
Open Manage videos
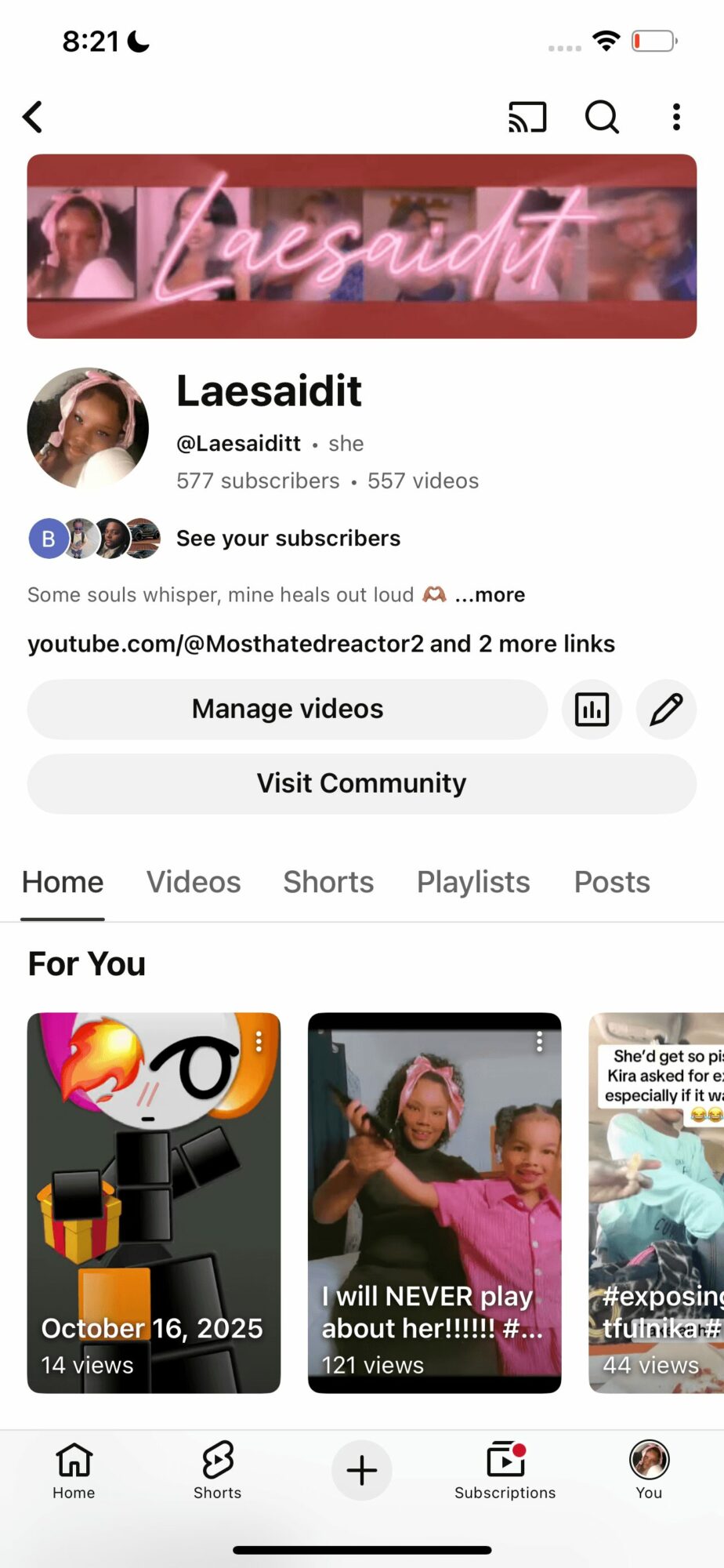(x=287, y=709)
